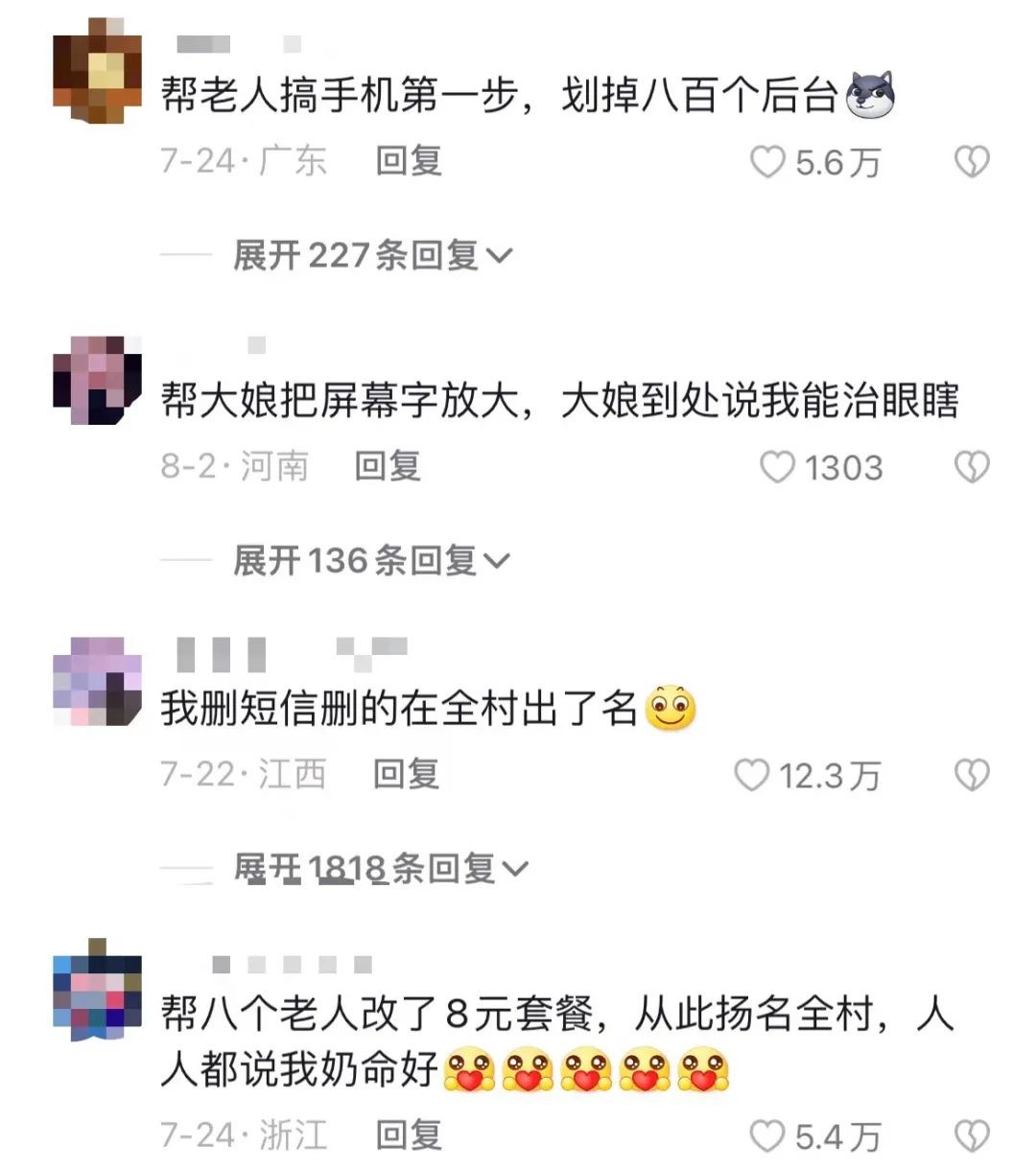Viewport: 1036px width, 1170px height.
Task: Reply to the 7-22 江西 comment
Action: [406, 774]
